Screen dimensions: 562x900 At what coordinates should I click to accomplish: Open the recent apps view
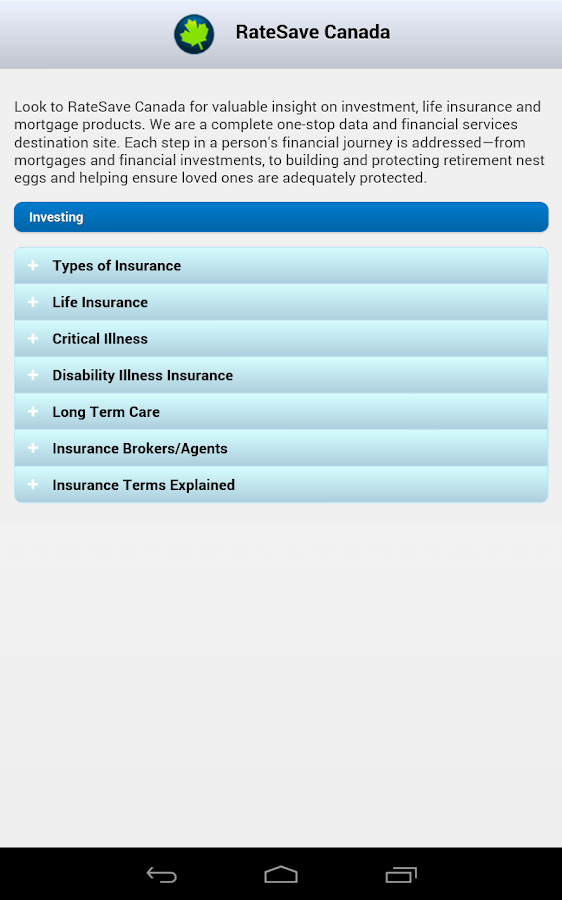[401, 874]
